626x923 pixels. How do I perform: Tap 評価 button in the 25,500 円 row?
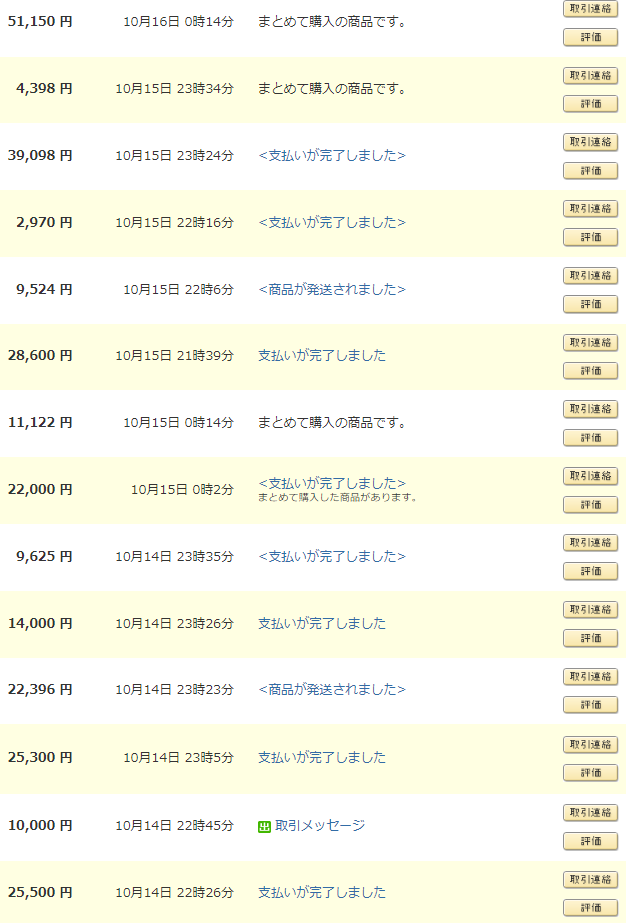coord(590,907)
